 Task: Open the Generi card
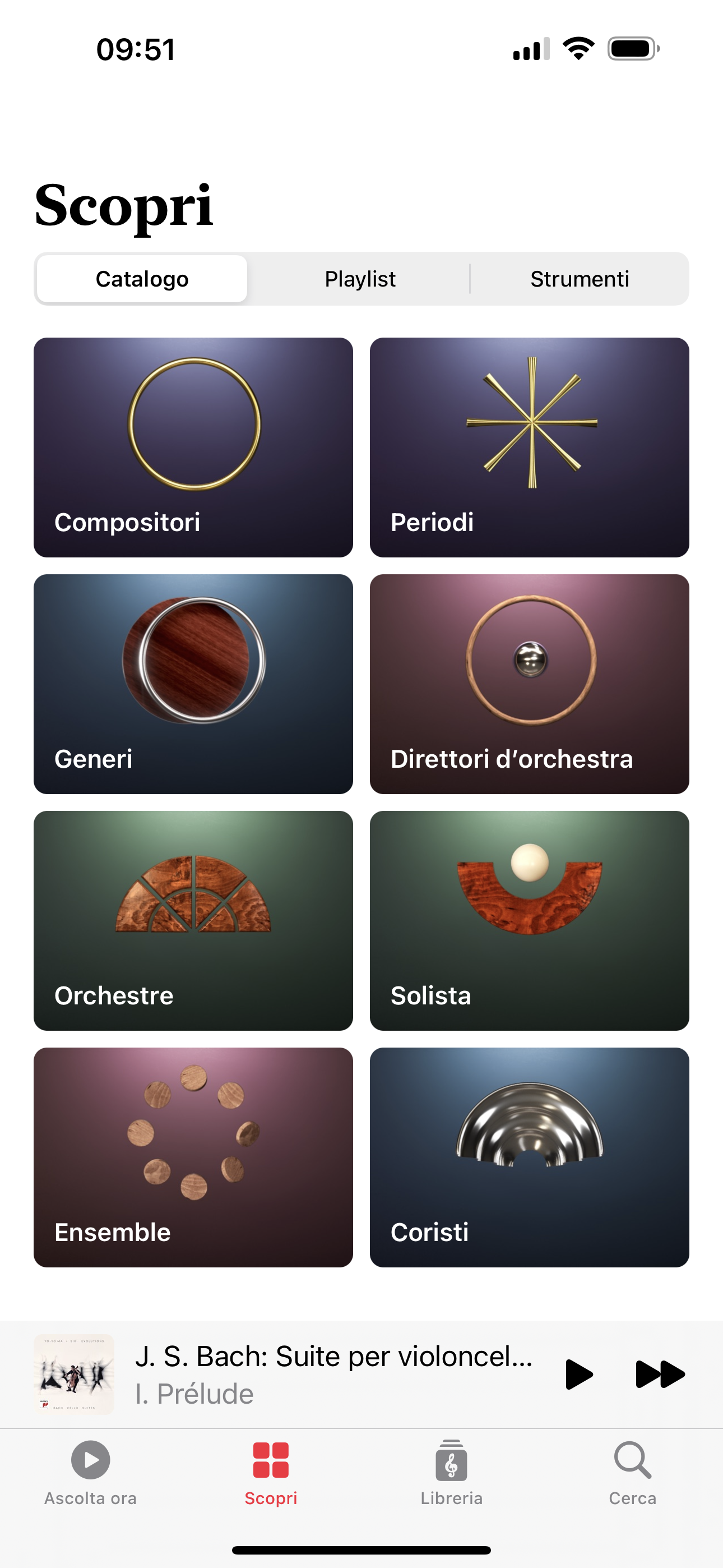[x=193, y=684]
